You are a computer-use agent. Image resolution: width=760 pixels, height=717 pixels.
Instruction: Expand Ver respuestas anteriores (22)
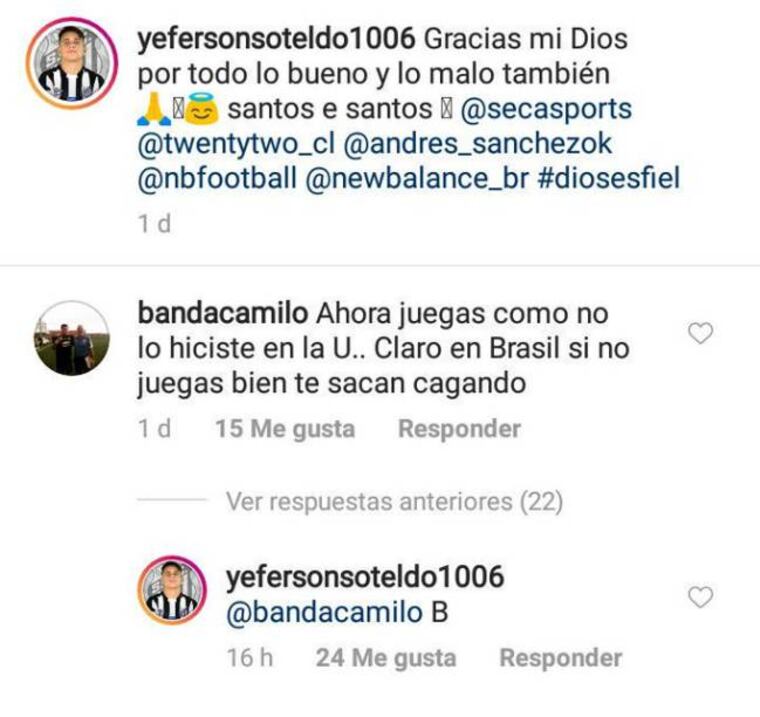(394, 501)
